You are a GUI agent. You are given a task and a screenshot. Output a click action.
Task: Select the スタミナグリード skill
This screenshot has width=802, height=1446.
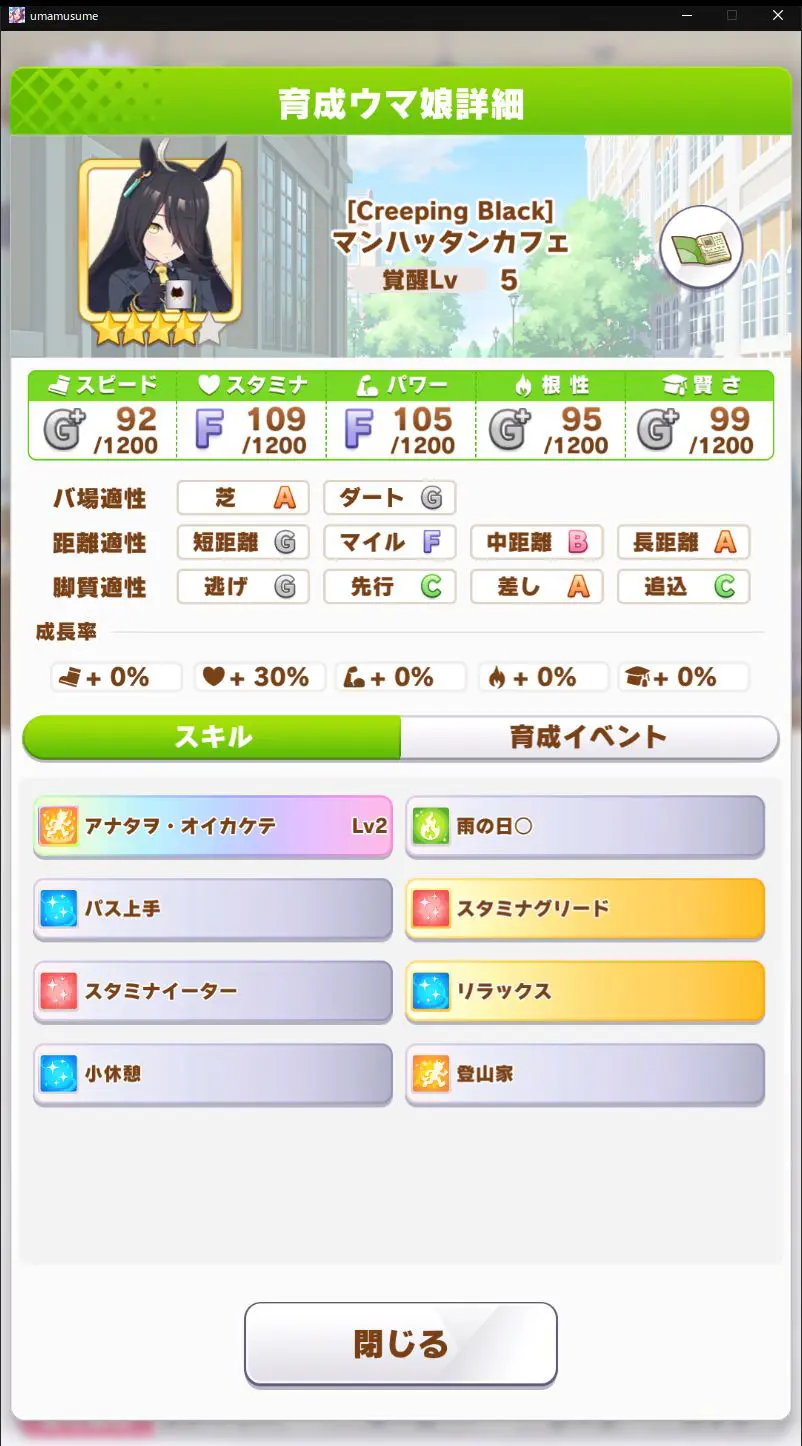coord(585,909)
